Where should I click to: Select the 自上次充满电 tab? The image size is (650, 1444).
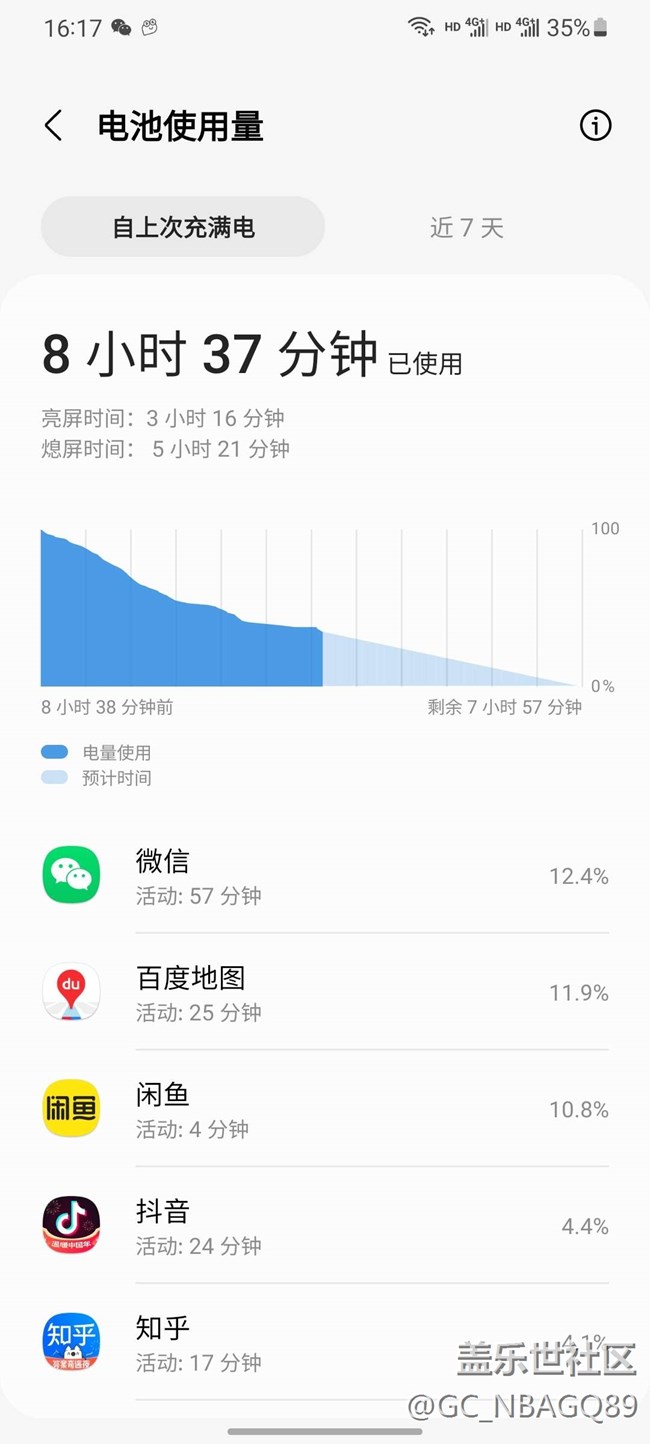(183, 228)
